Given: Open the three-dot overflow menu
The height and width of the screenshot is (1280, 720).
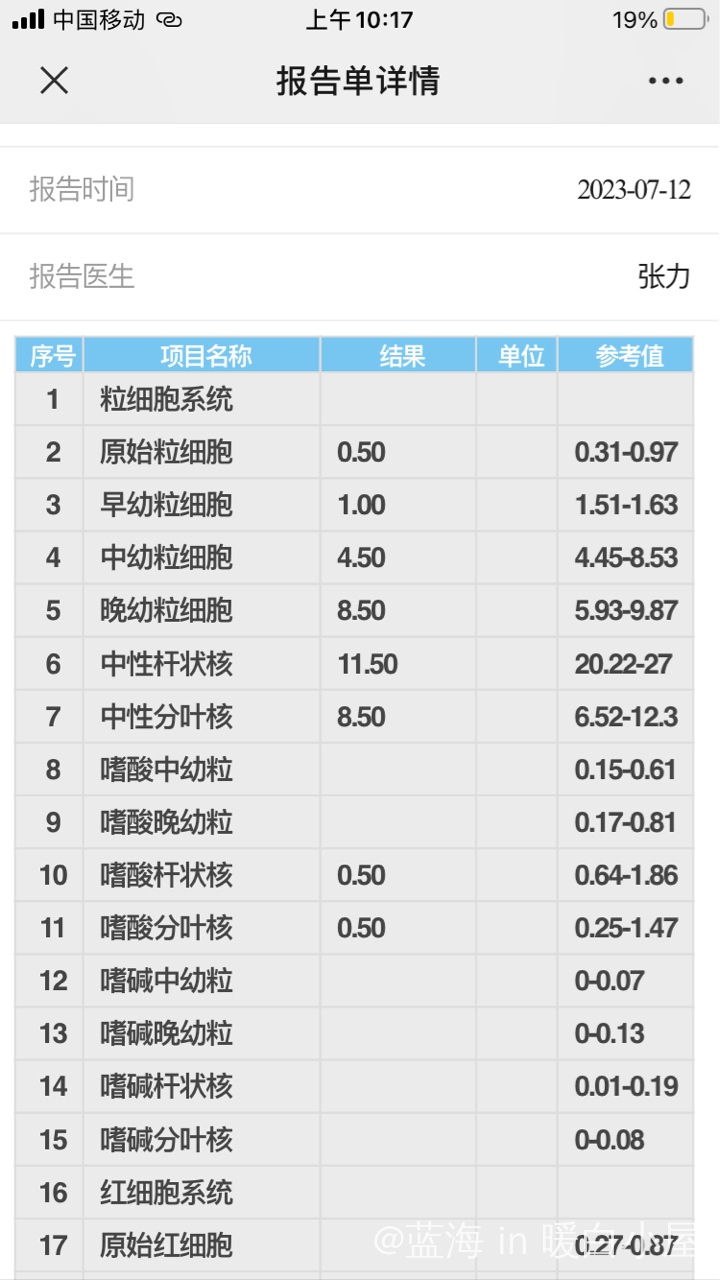Looking at the screenshot, I should pos(665,81).
